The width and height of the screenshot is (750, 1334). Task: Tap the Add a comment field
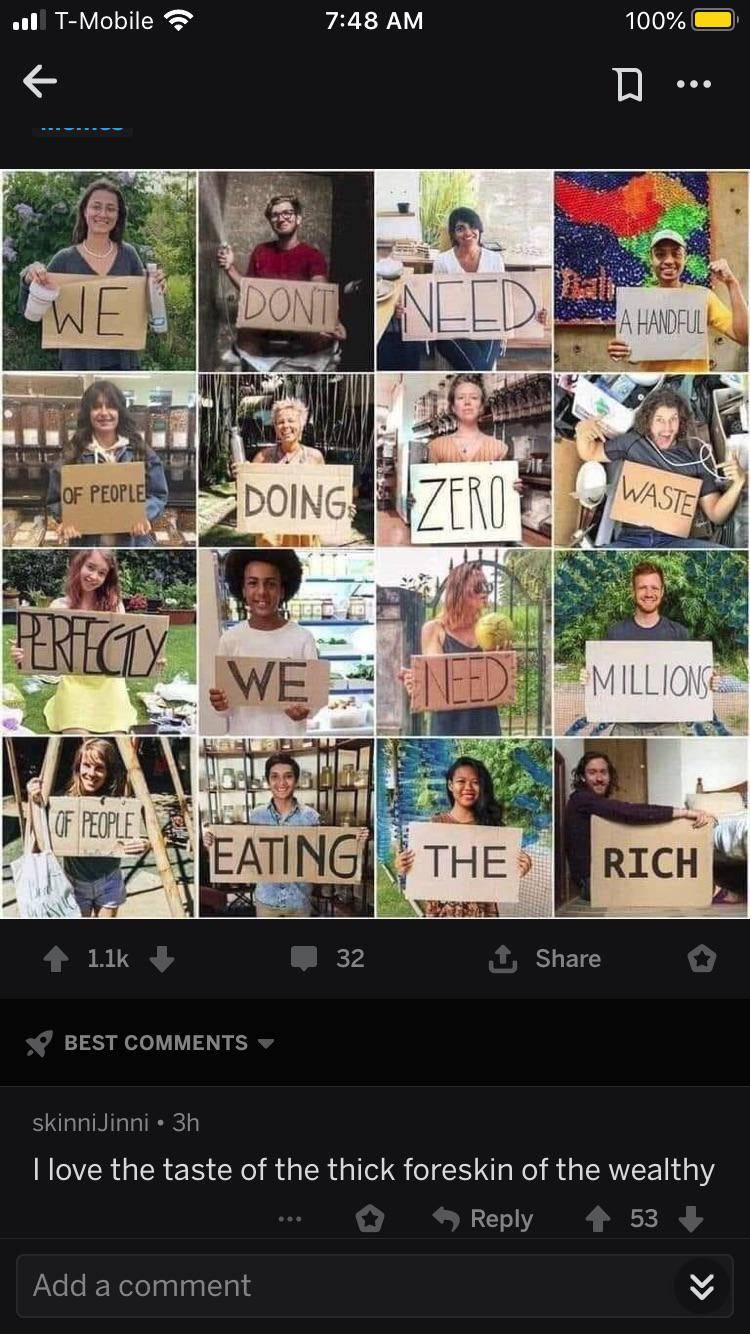(340, 1286)
